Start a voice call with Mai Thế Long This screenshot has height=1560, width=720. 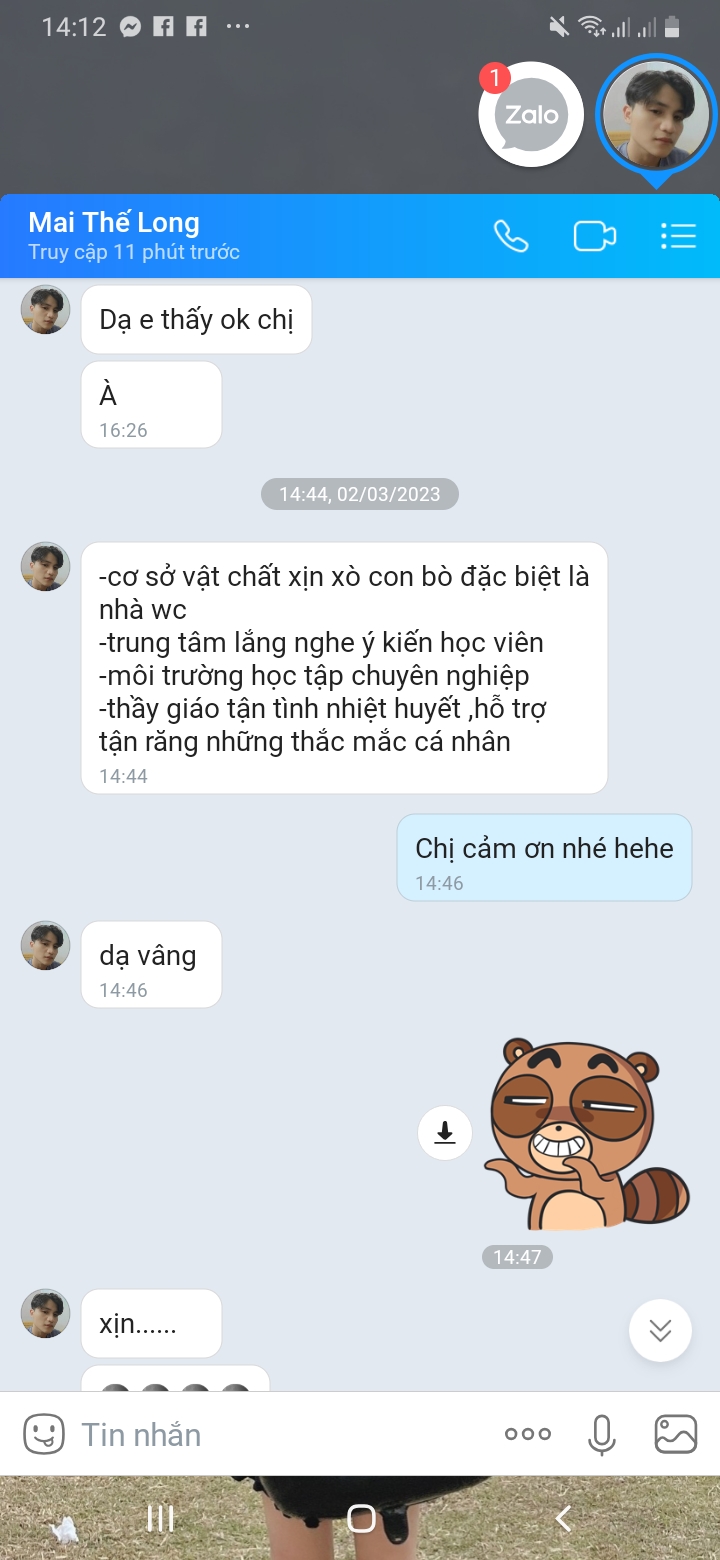coord(511,236)
